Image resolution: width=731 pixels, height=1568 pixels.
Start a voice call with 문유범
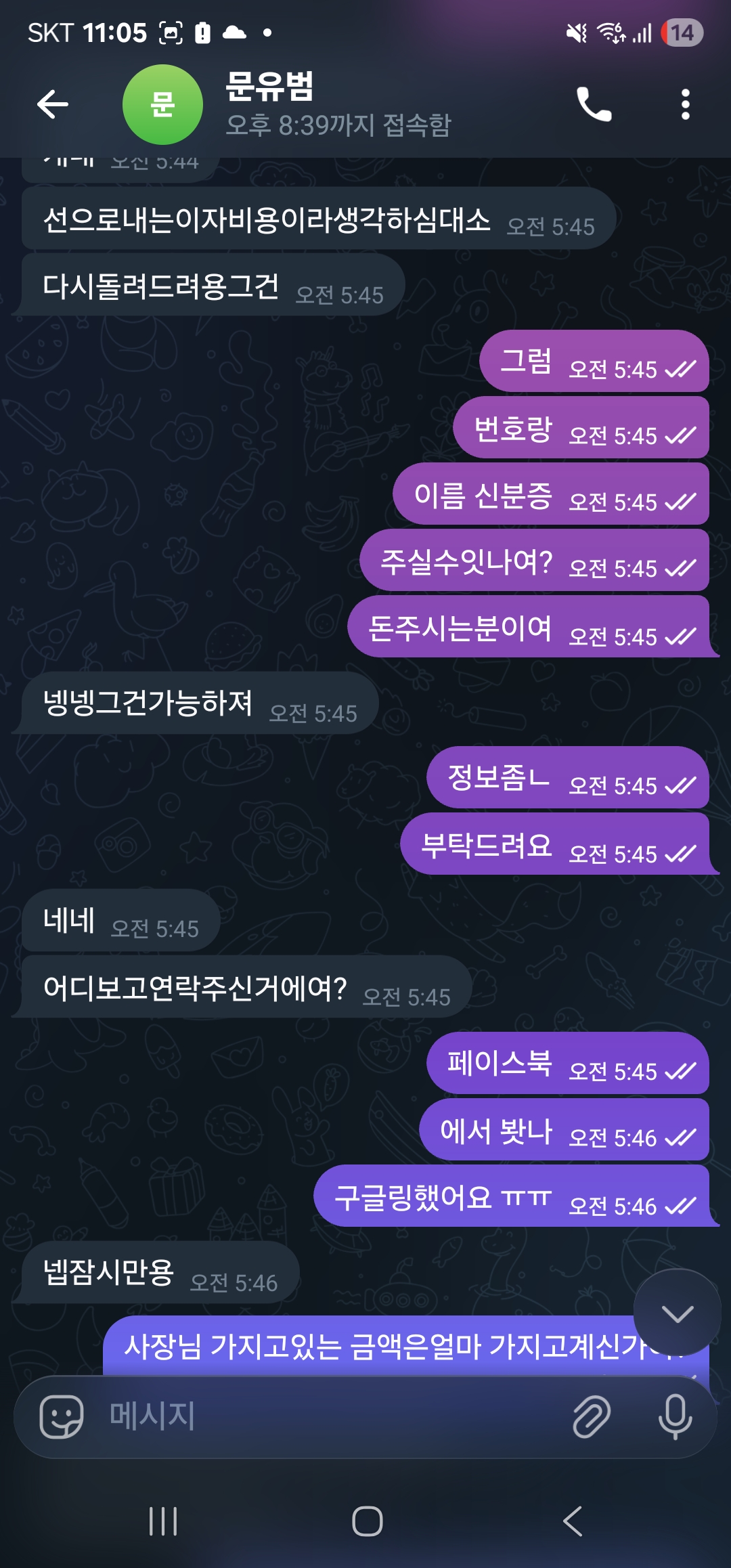click(x=594, y=104)
